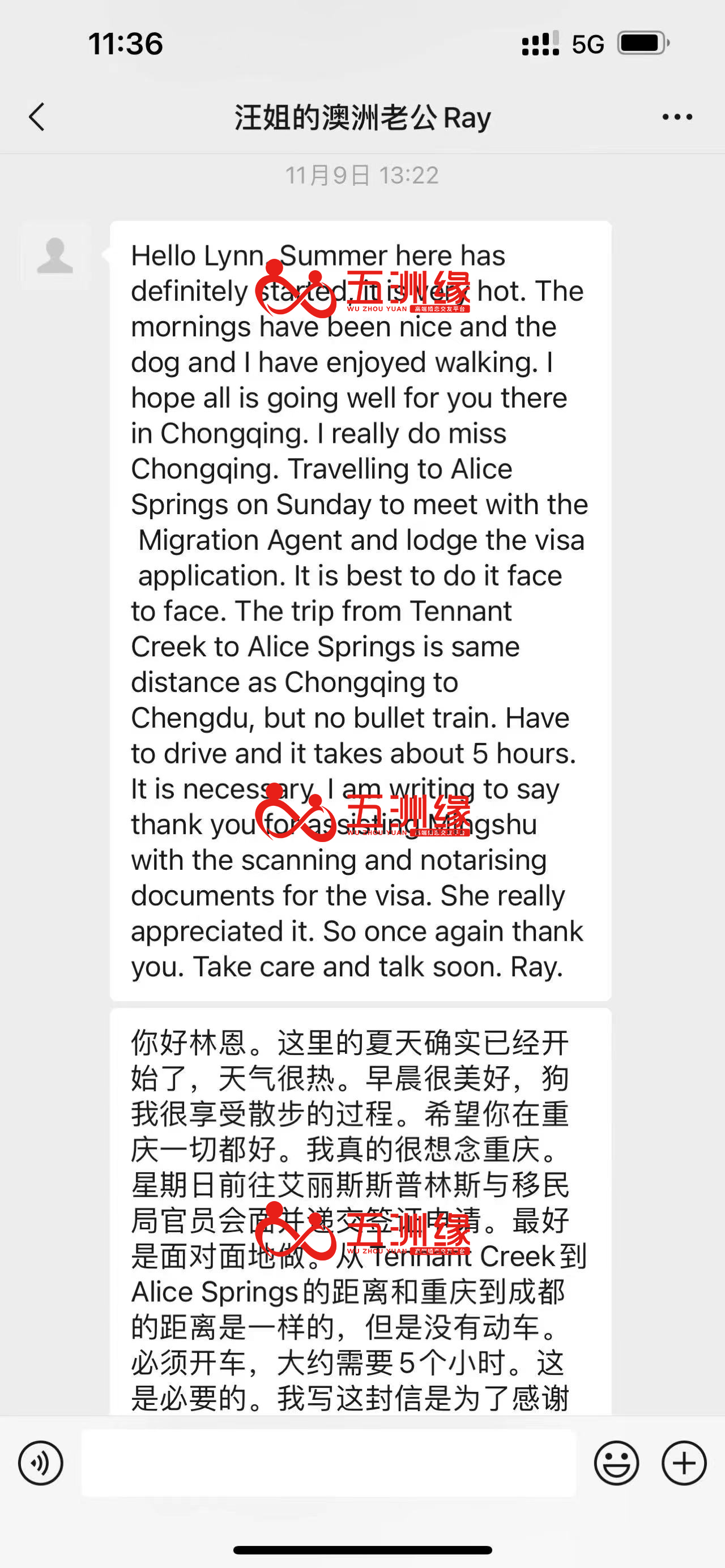Go back from Ray's chat
Screen dimensions: 725x1568
coord(37,117)
